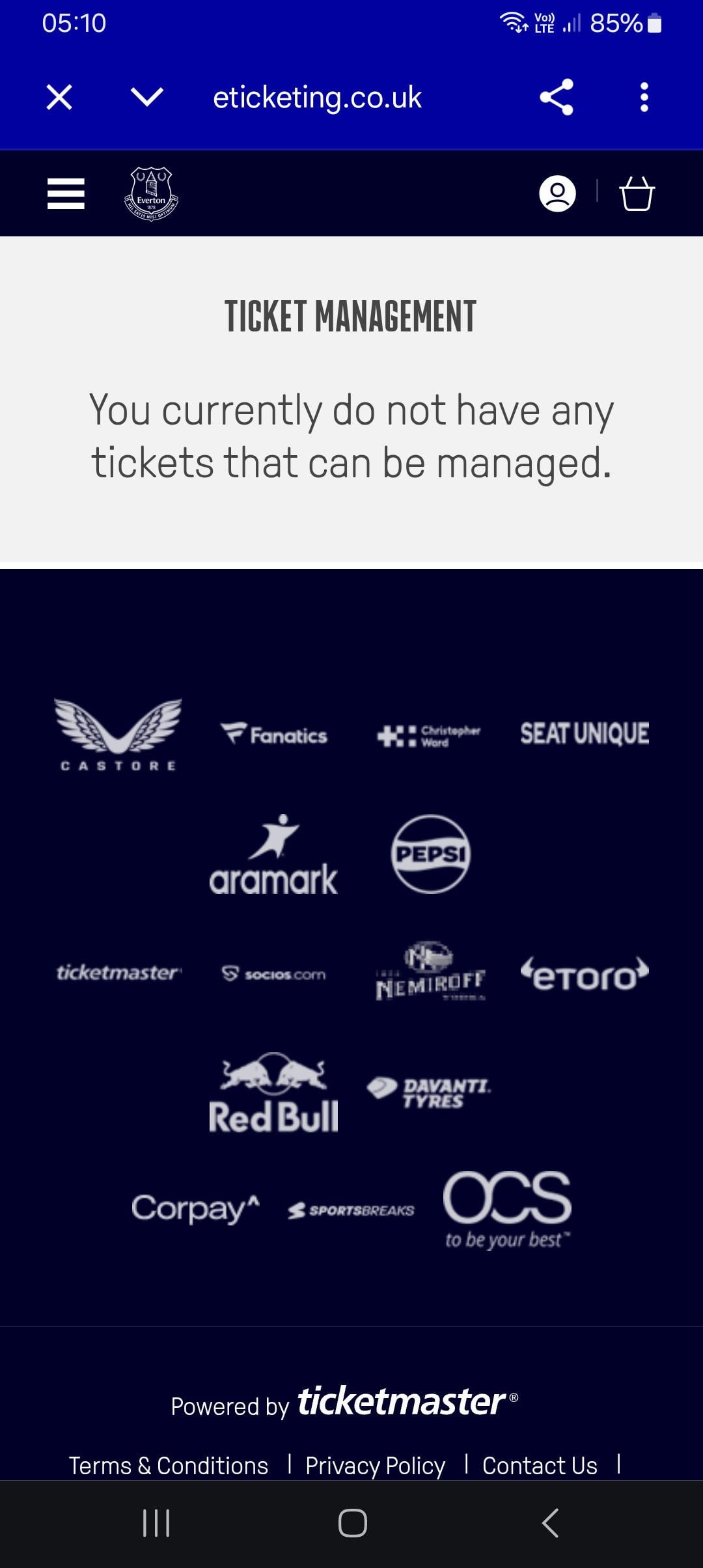View the shopping basket
Screen dimensions: 703x1568
click(x=637, y=193)
